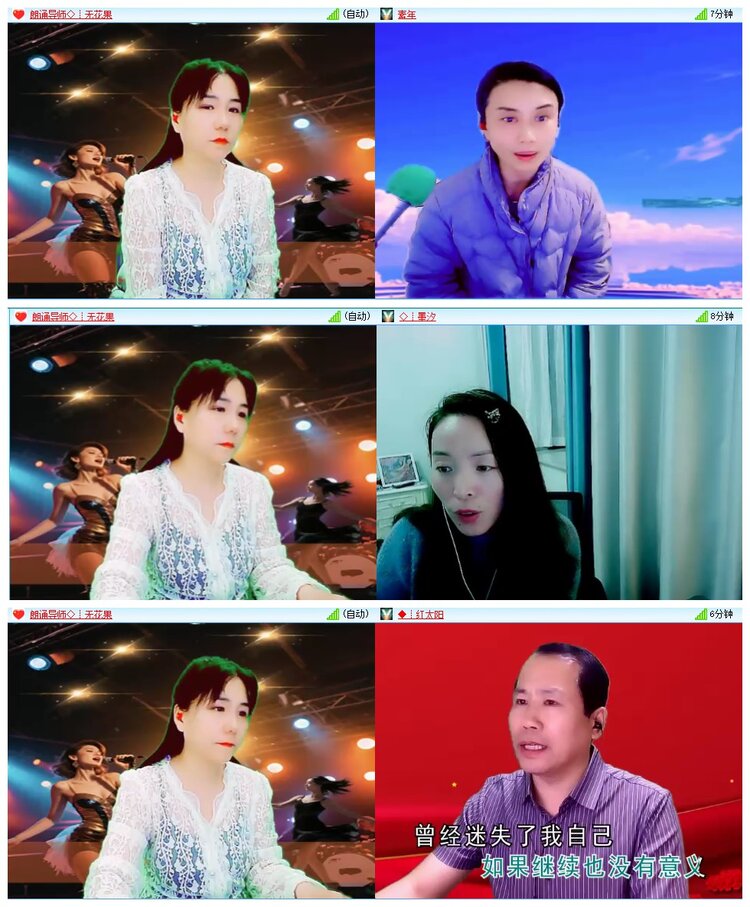Click the green video camera icon before 素年
Screen dimensions: 750x907
(385, 14)
